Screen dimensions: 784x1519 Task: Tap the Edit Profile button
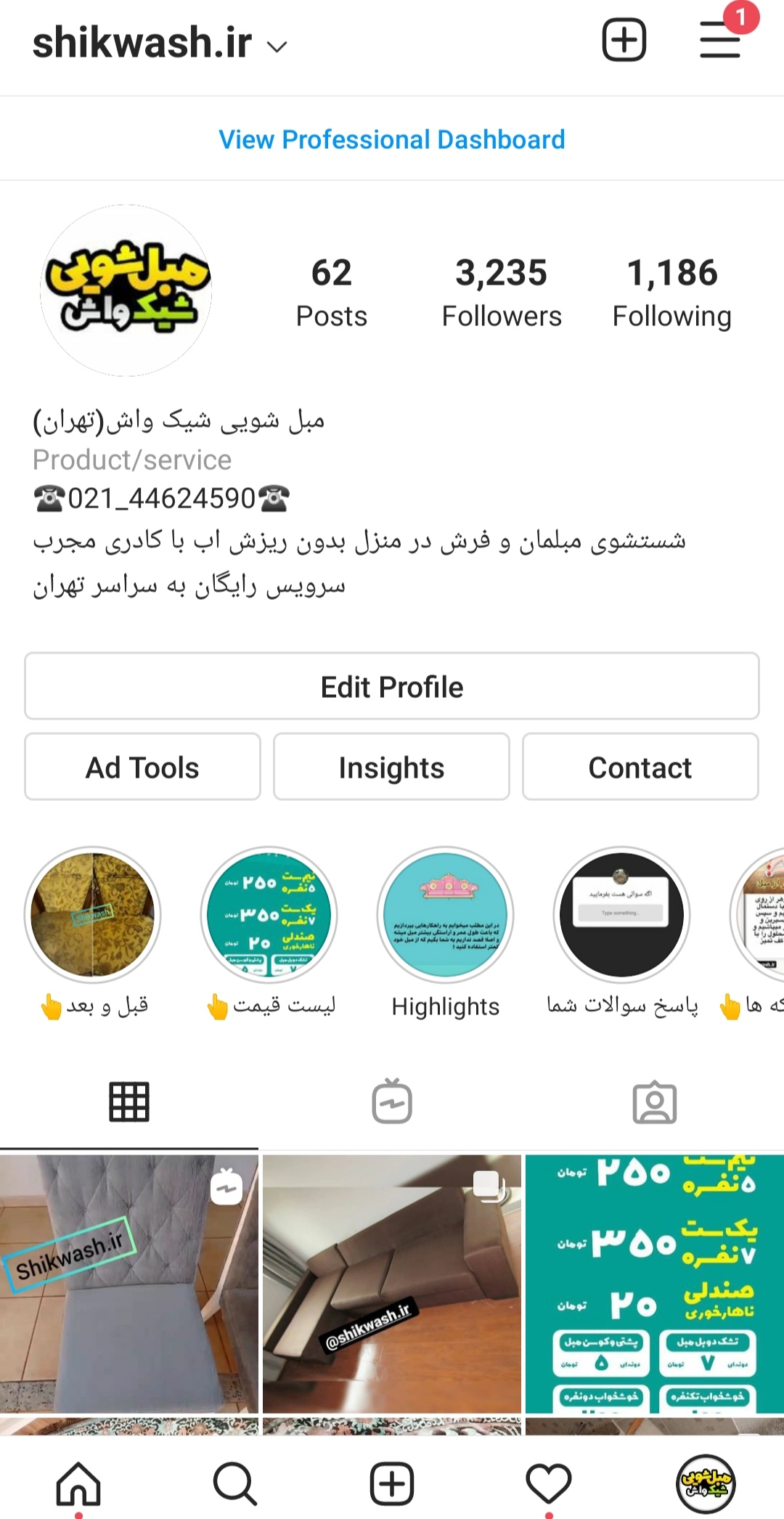click(x=392, y=686)
